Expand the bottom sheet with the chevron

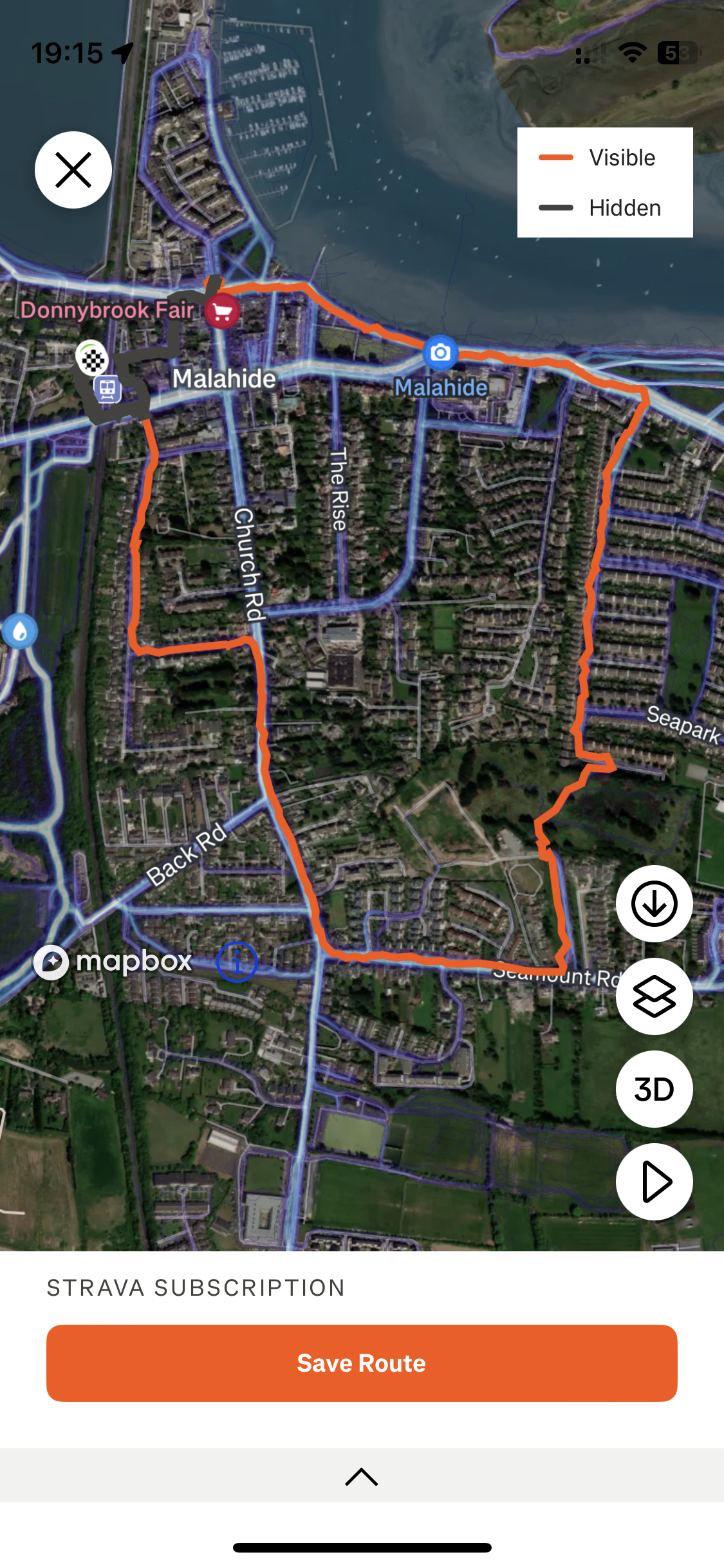pos(362,1477)
